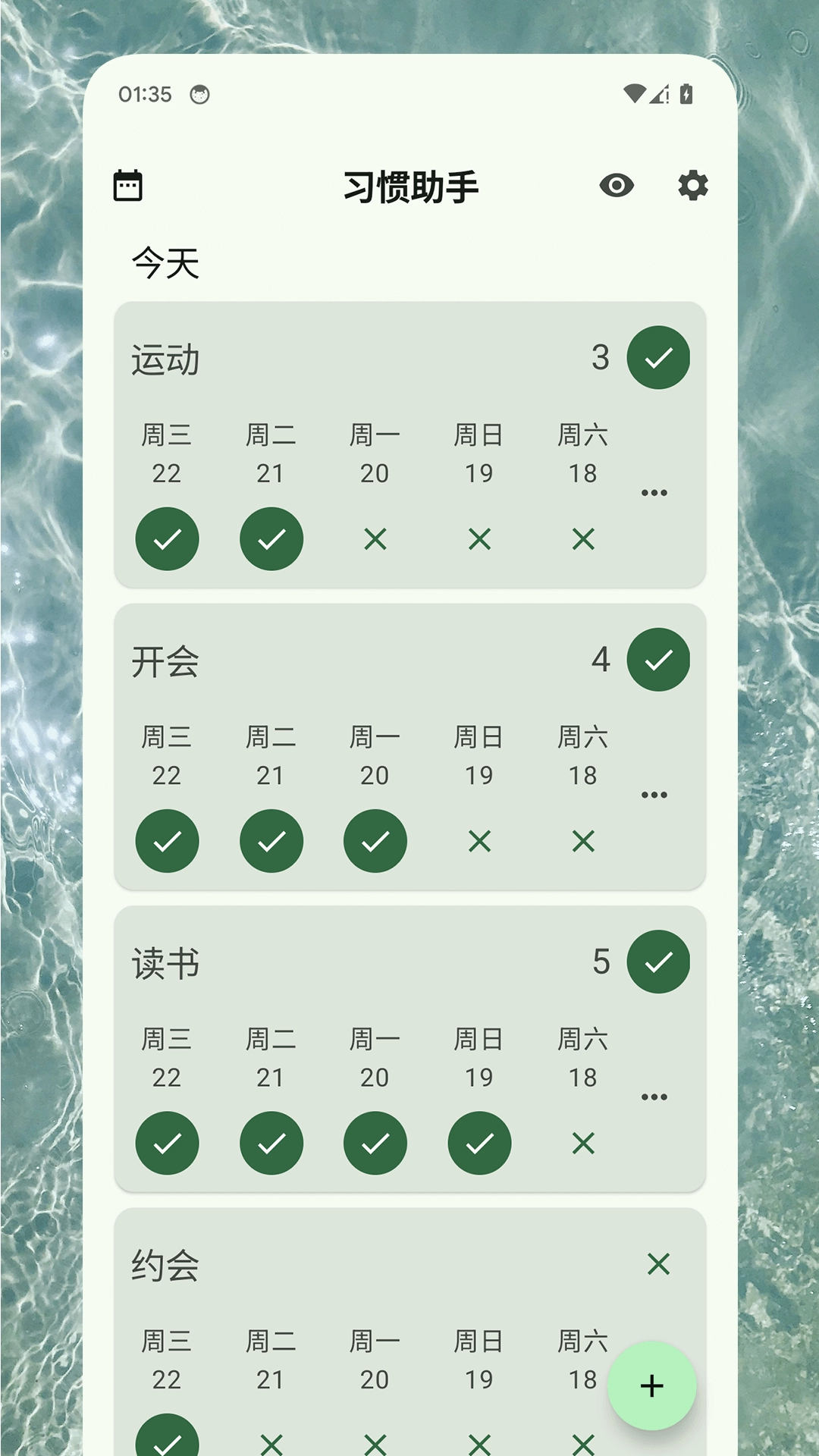Tap the checkmark circle next to 开会
Viewport: 819px width, 1456px height.
[x=657, y=660]
